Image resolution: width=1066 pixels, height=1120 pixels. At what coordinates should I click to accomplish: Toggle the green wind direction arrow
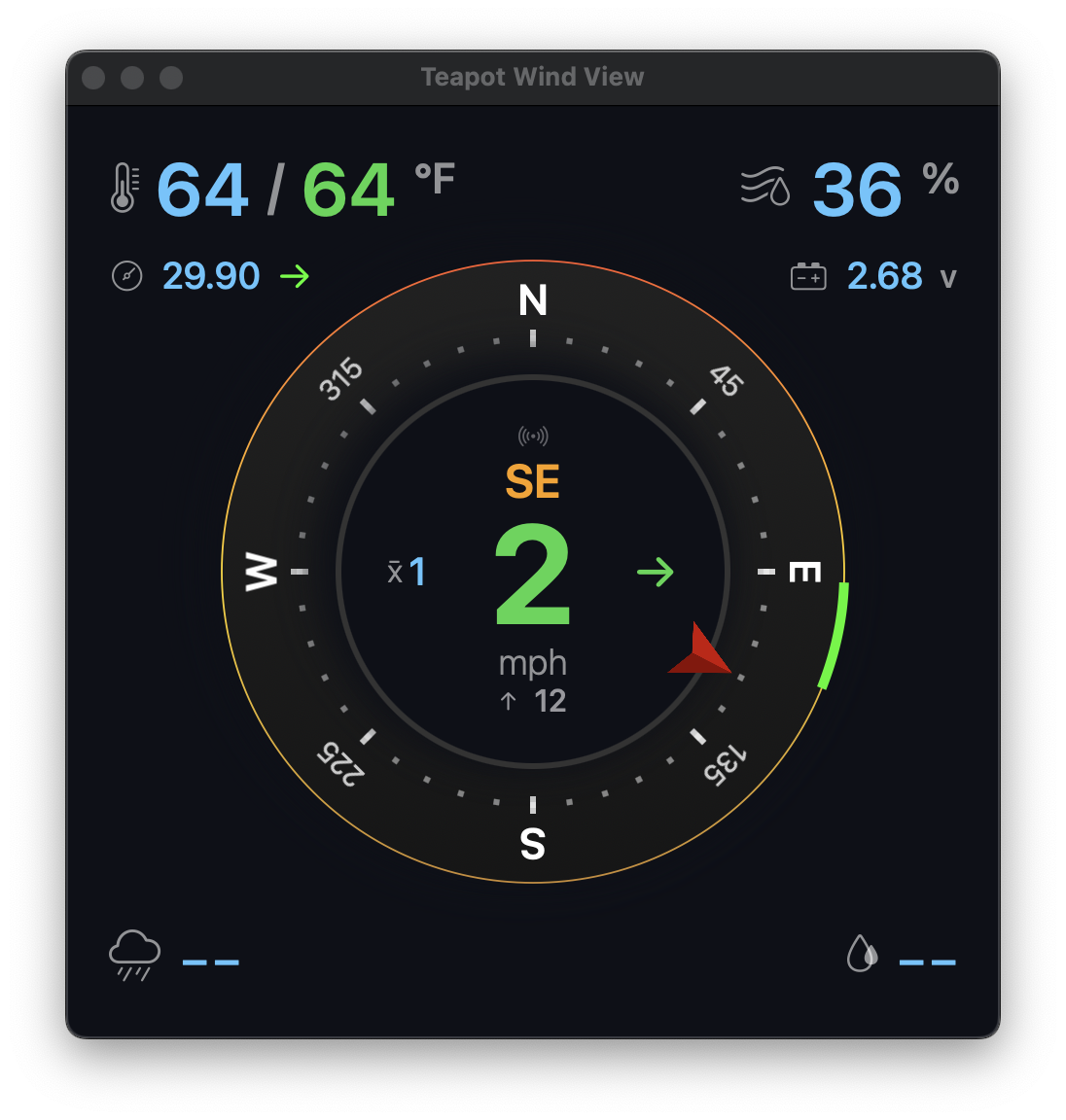657,573
